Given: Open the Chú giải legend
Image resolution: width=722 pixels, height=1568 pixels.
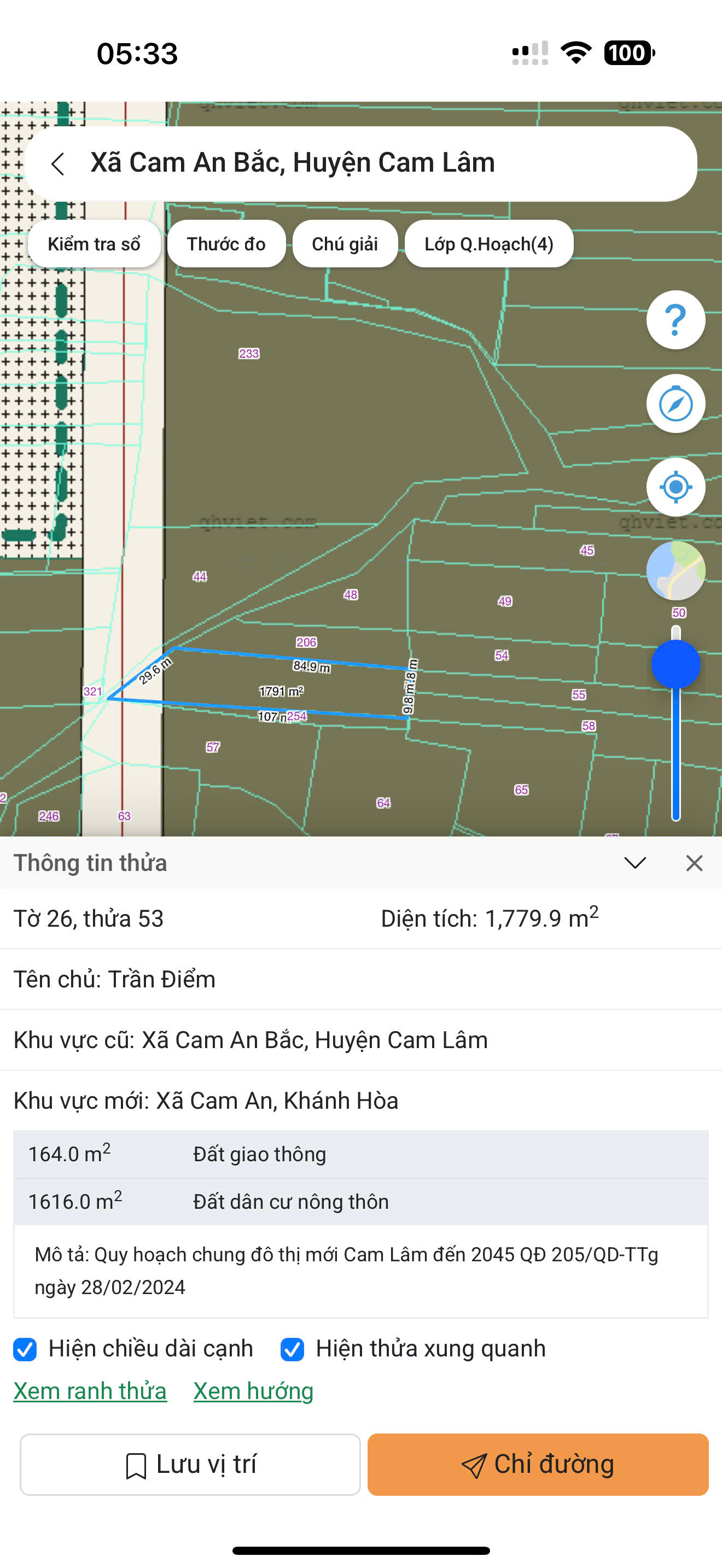Looking at the screenshot, I should tap(345, 244).
